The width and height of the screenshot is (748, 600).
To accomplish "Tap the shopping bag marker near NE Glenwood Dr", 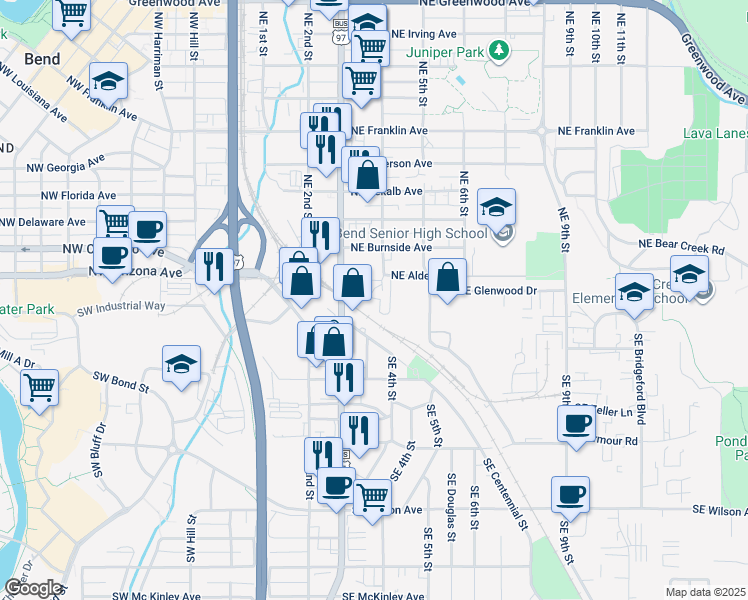I will [448, 276].
